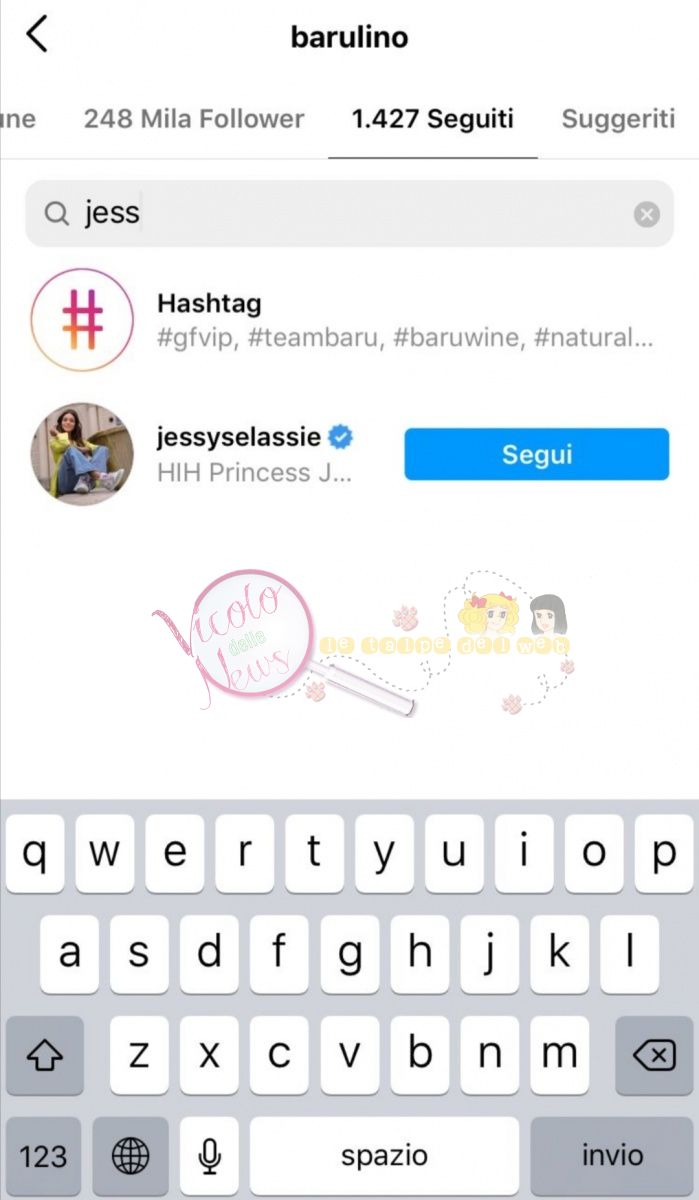Viewport: 699px width, 1200px height.
Task: Go back using the top-left arrow
Action: tap(37, 35)
